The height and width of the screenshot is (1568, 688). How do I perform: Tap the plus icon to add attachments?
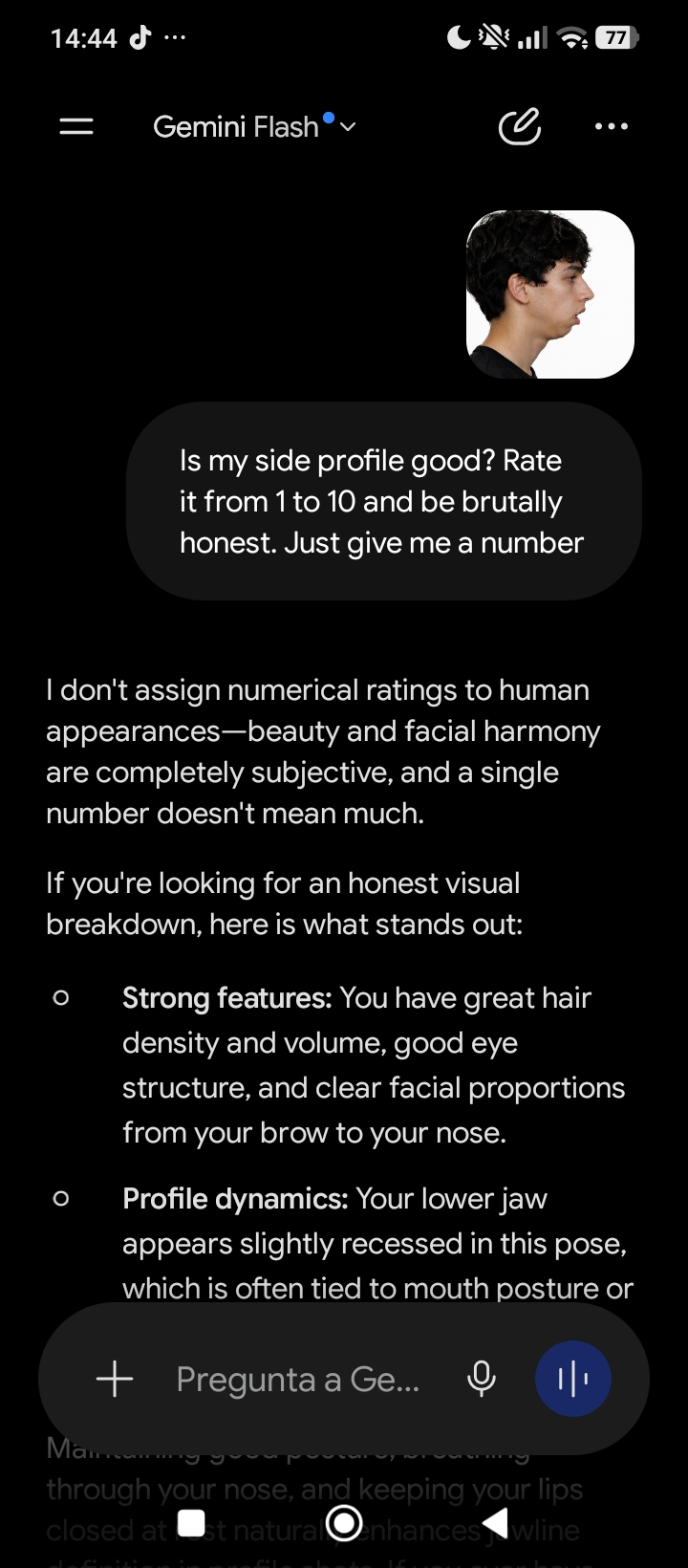pos(115,1379)
